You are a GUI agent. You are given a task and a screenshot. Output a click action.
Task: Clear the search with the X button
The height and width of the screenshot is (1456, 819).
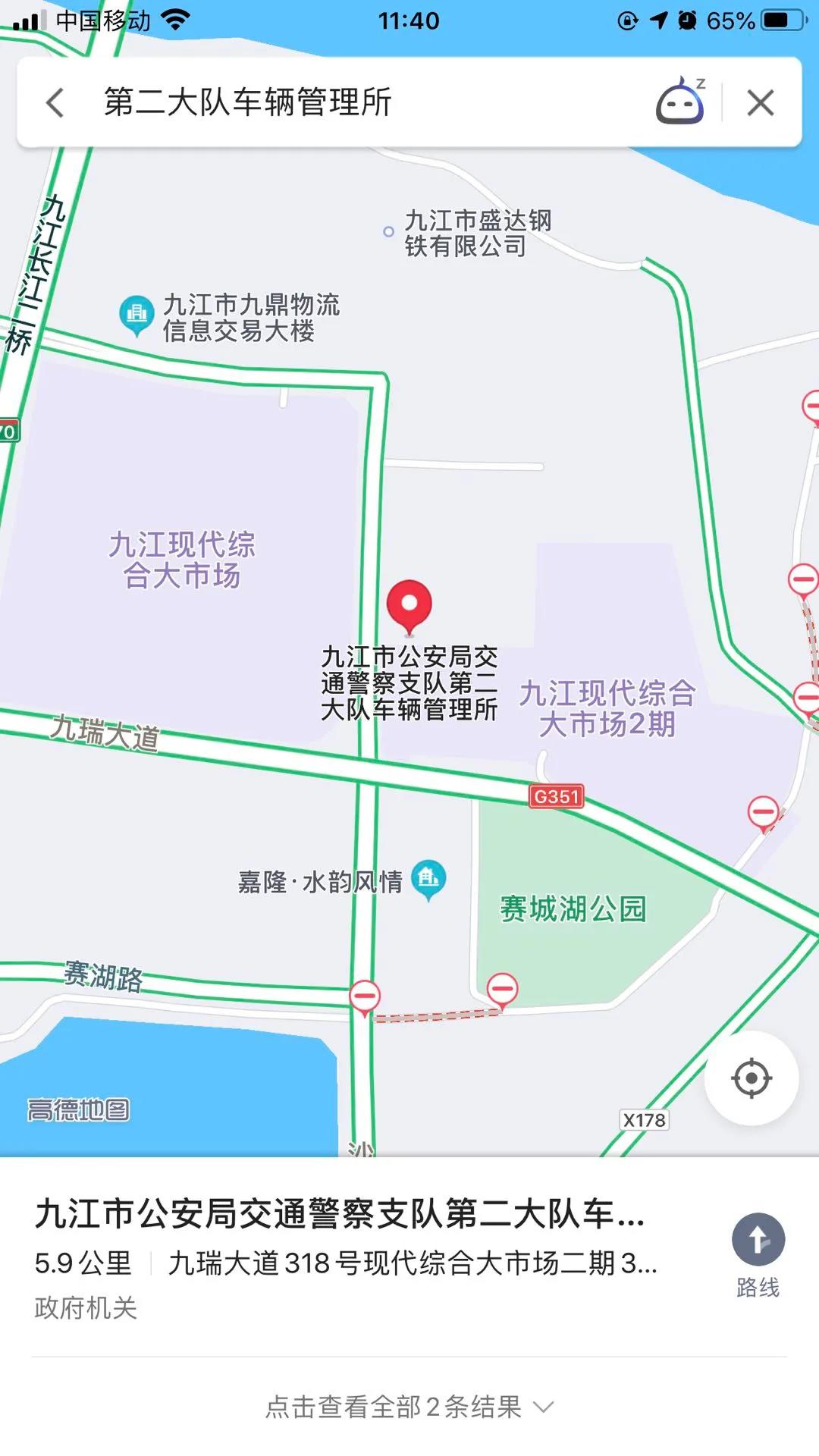[x=761, y=102]
